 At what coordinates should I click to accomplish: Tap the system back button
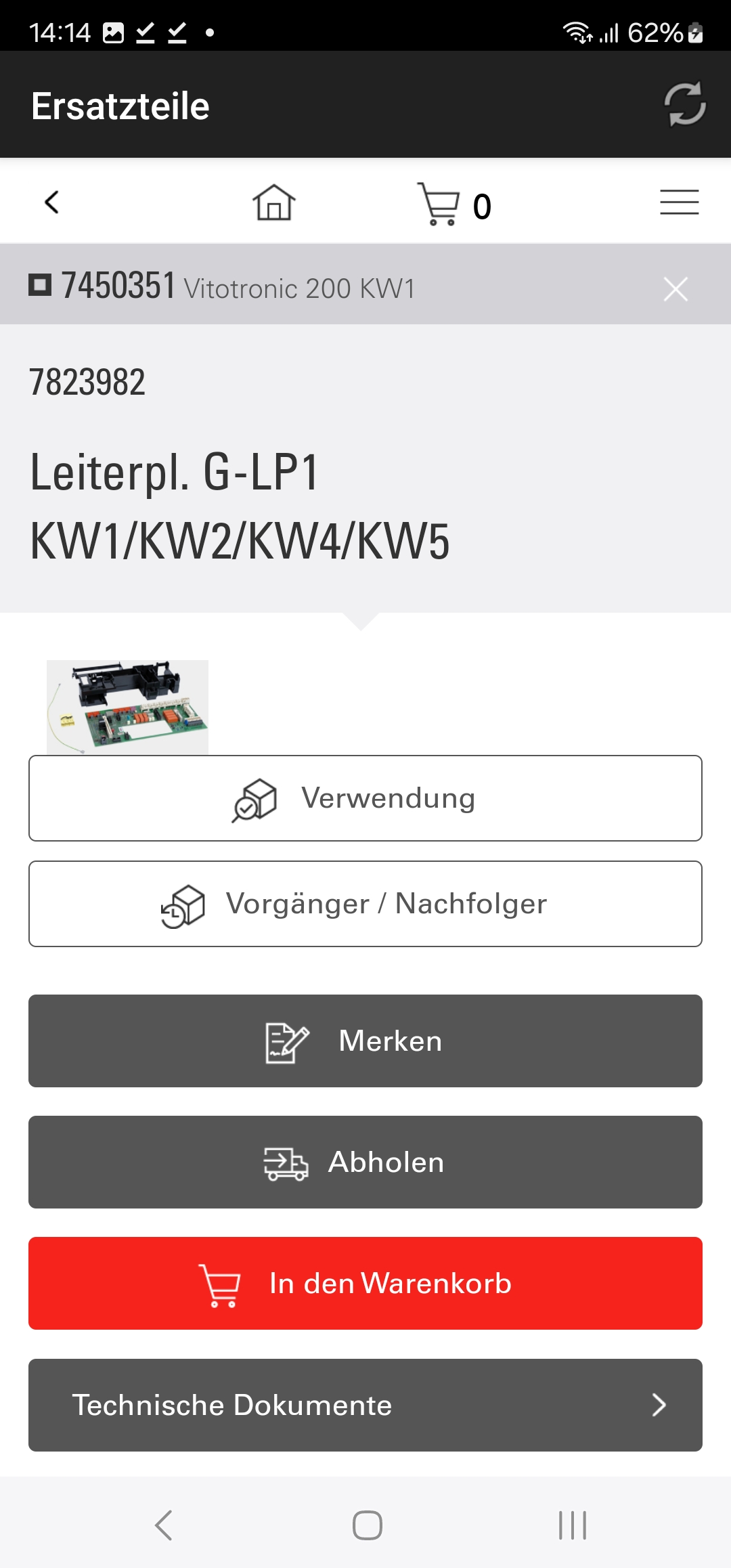click(164, 1525)
